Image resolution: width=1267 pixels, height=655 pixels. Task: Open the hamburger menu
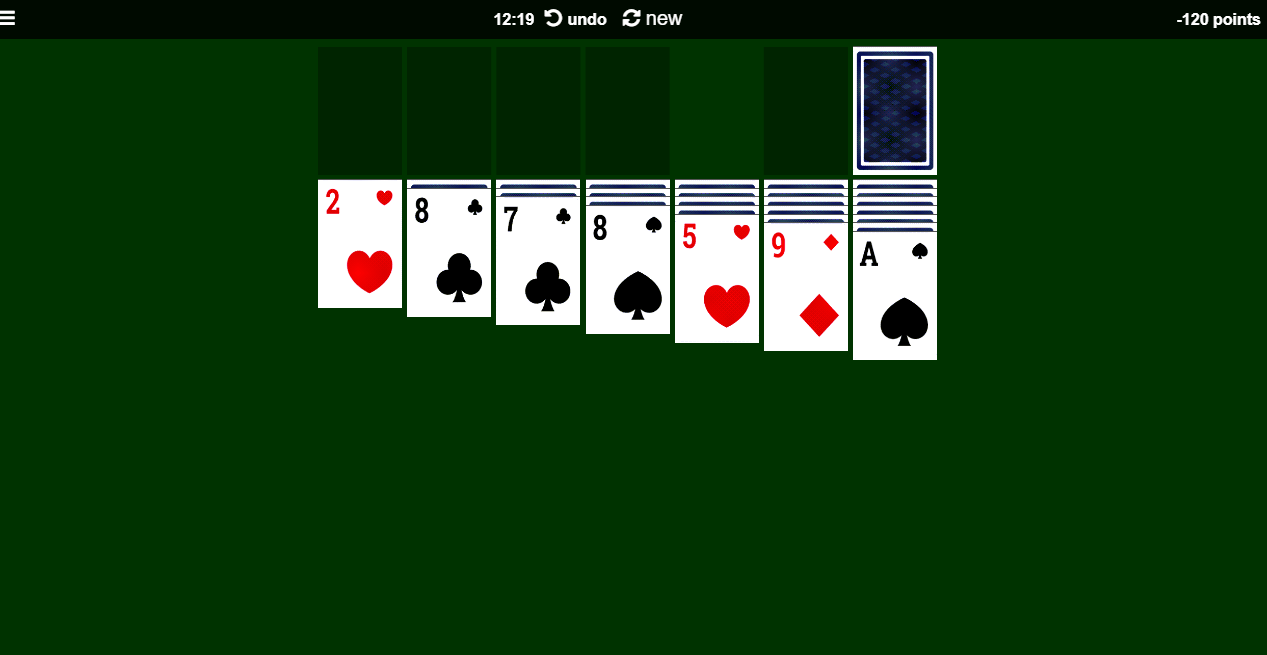8,18
